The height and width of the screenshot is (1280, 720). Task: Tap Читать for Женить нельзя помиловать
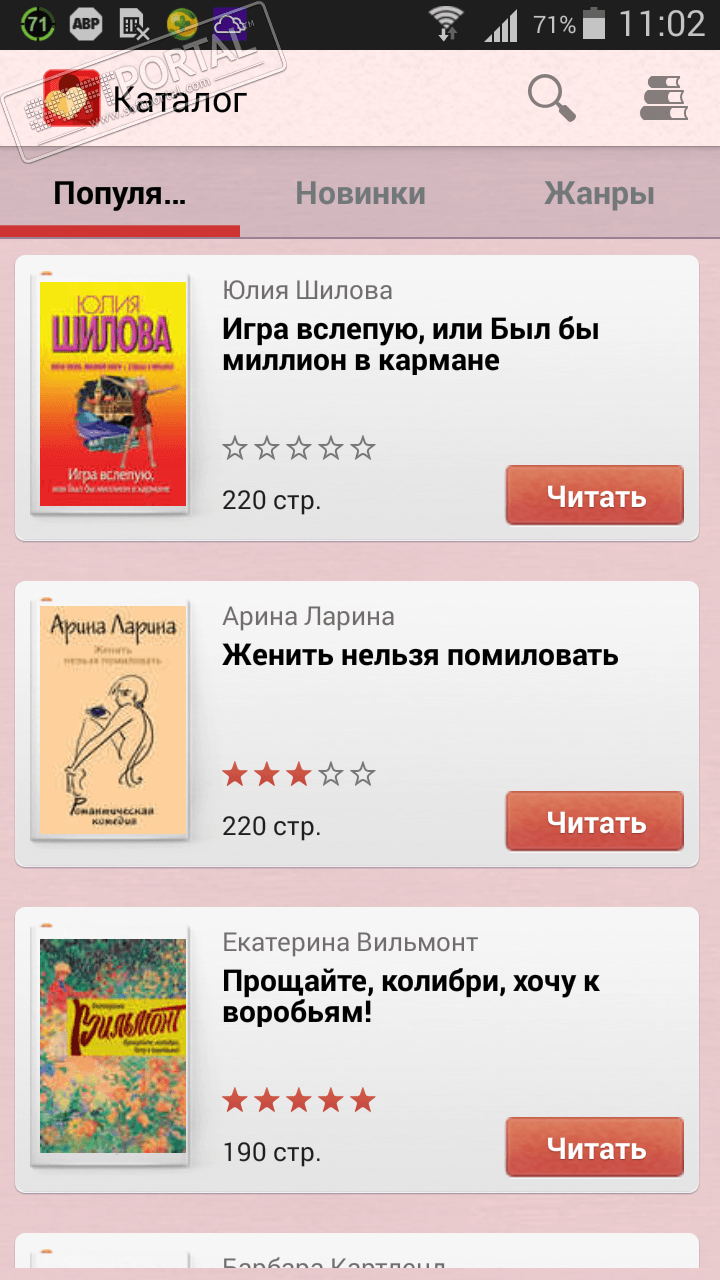(595, 821)
